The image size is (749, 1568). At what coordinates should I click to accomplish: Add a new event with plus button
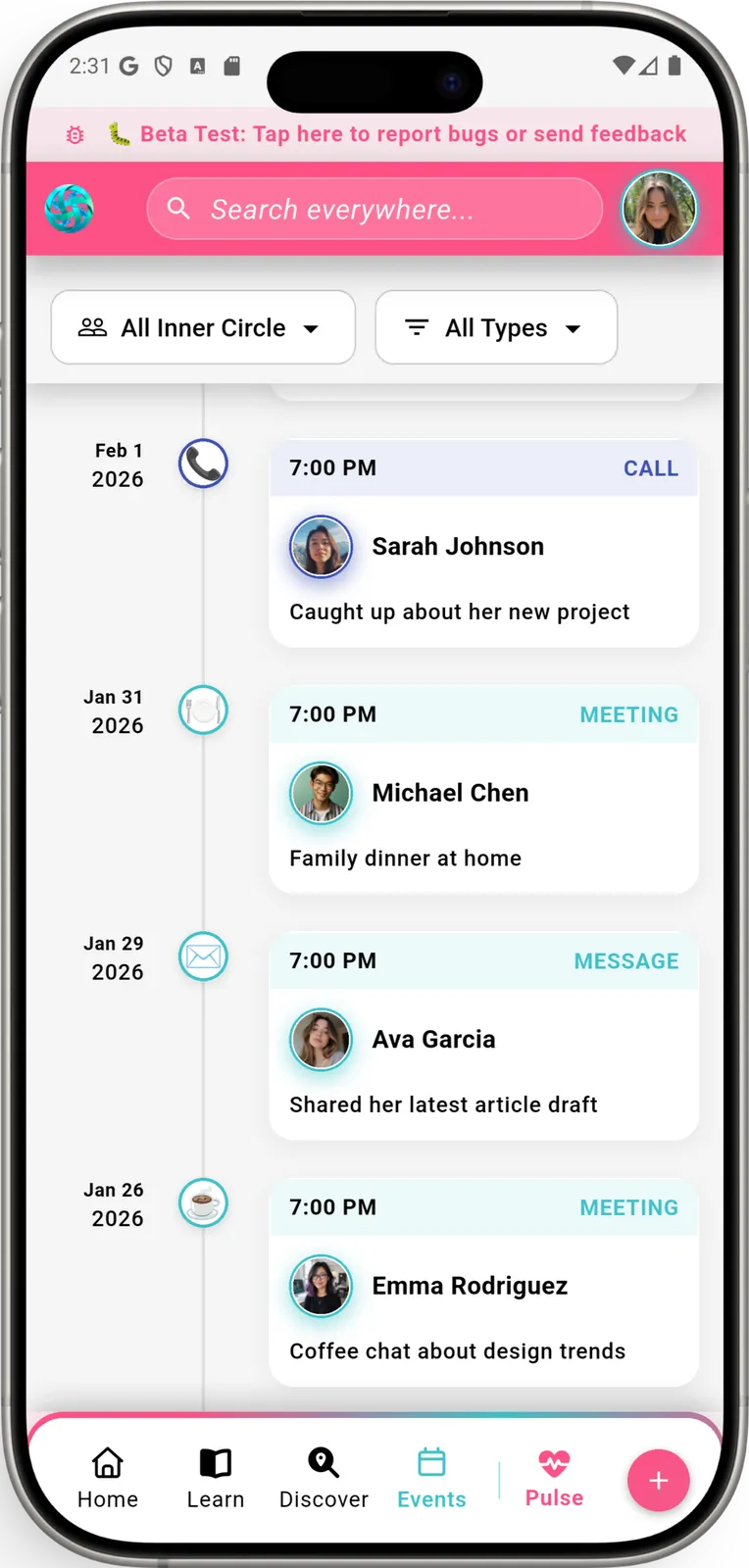click(x=658, y=1480)
